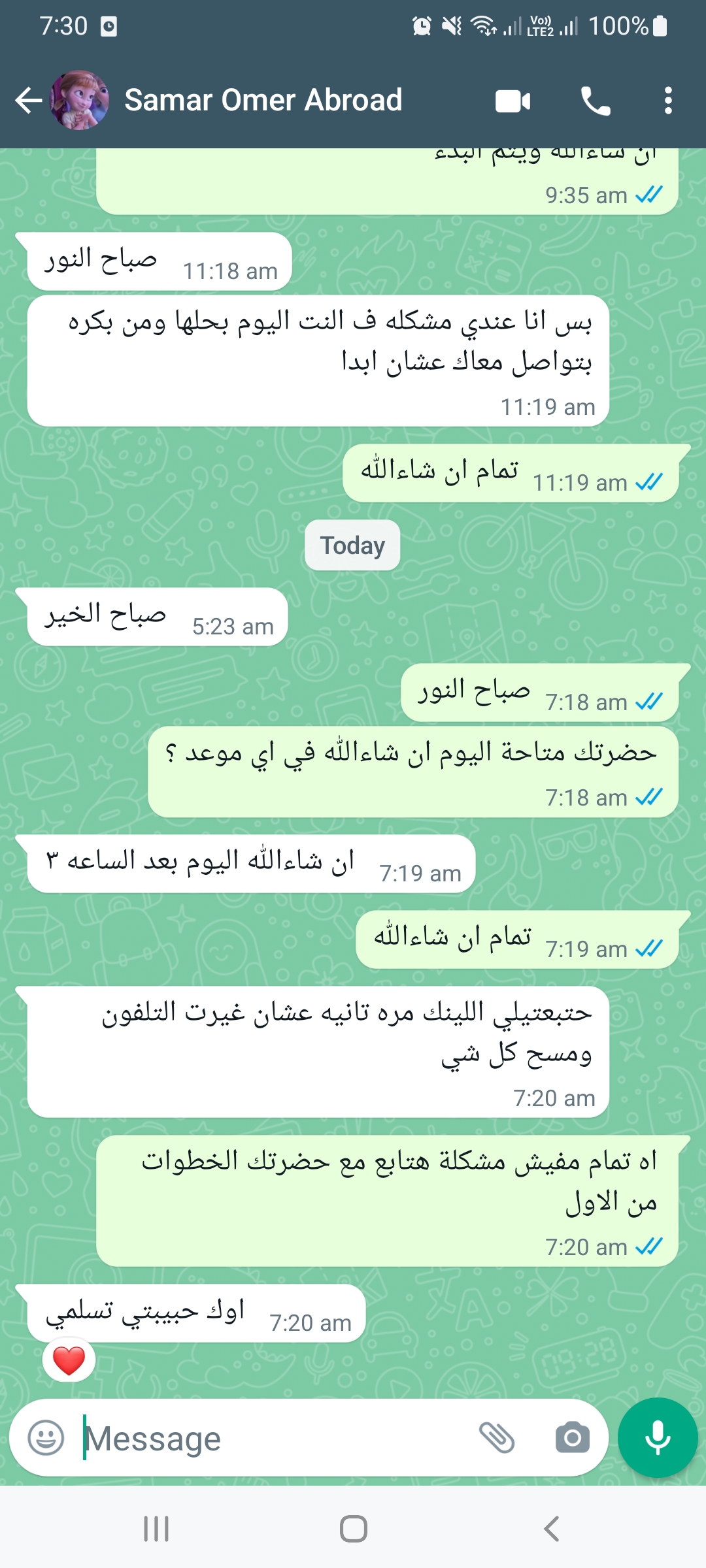Open the emoji picker

(x=46, y=1438)
